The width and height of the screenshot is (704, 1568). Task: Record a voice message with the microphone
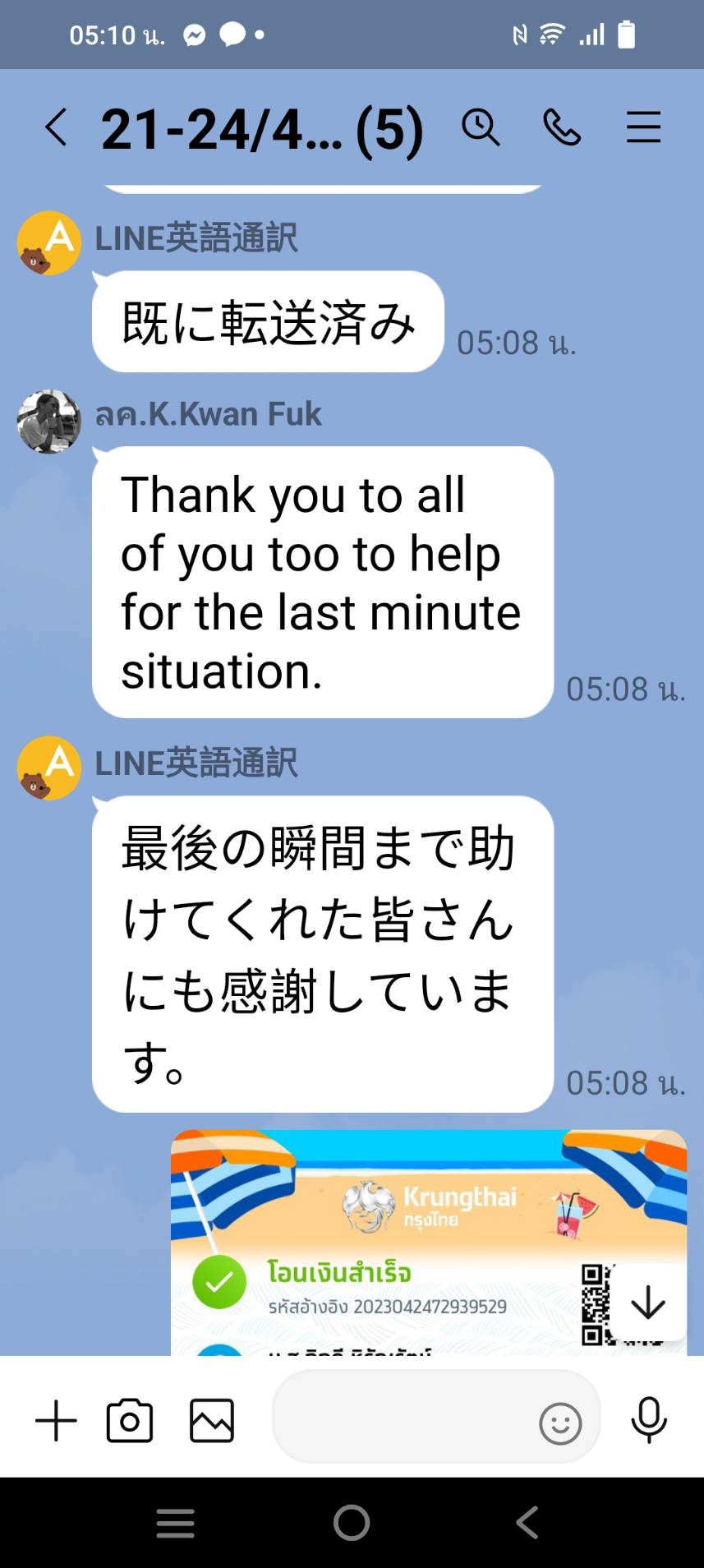click(648, 1420)
